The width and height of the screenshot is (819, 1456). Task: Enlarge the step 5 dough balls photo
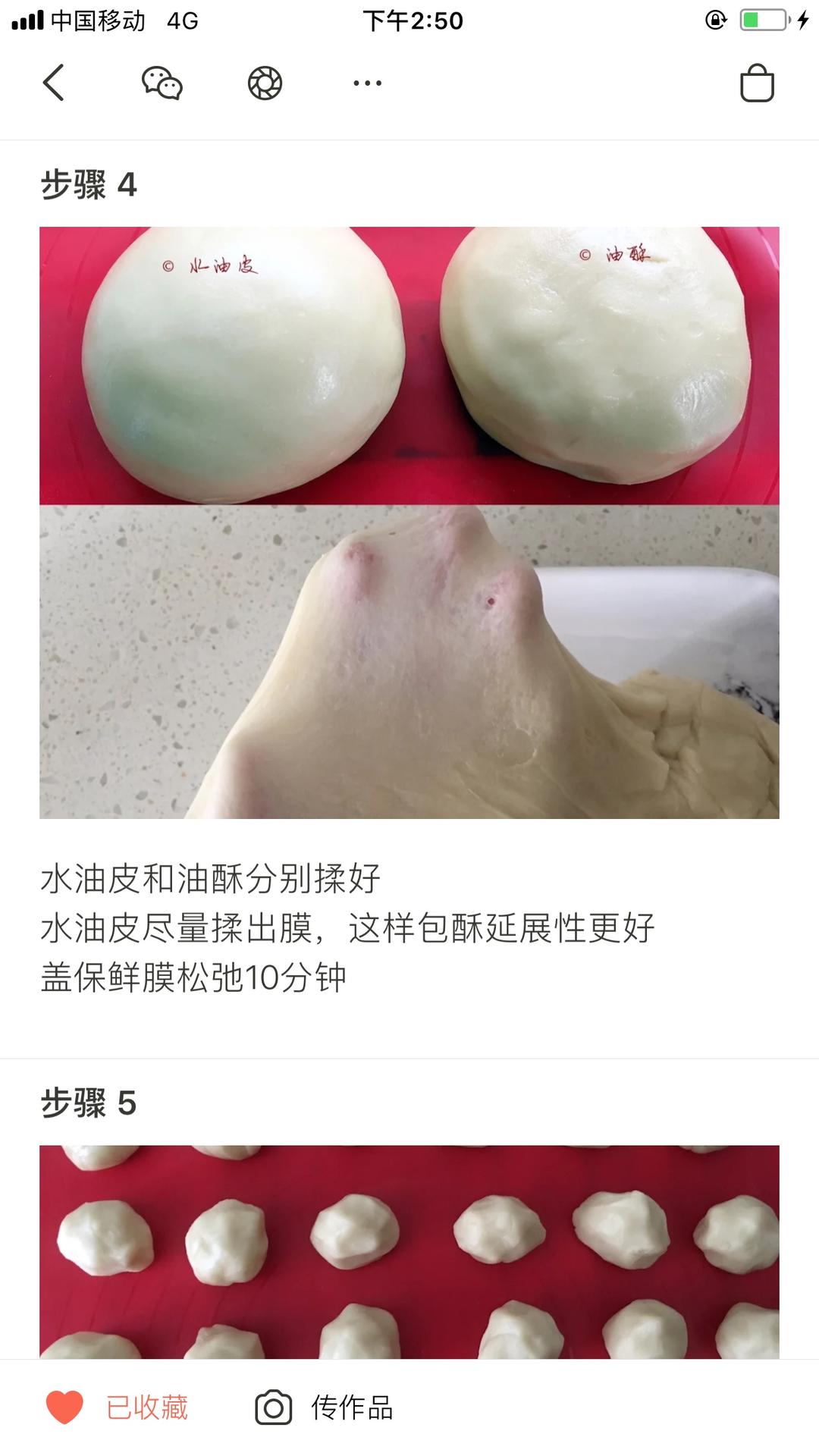[409, 1251]
